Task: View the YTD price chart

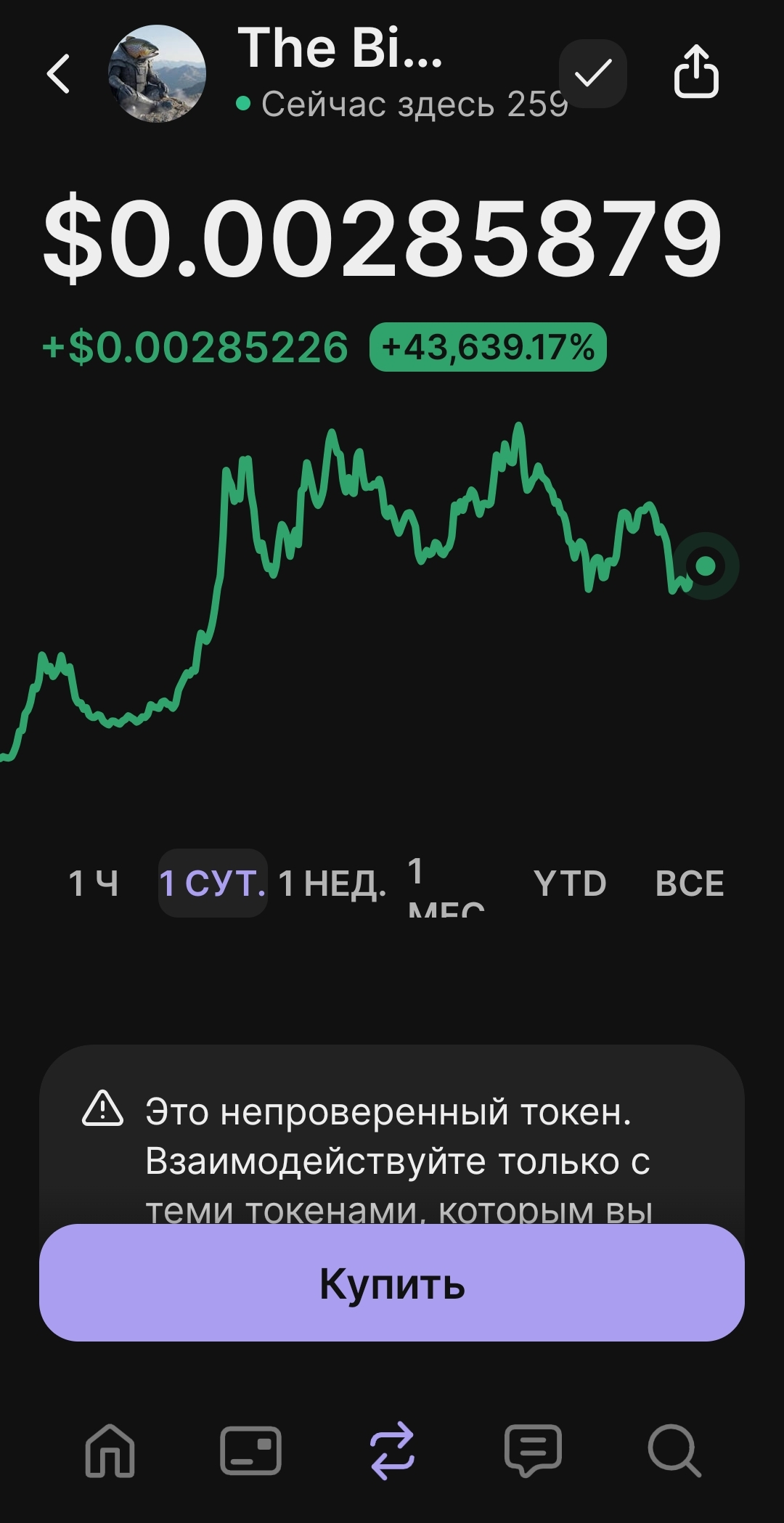Action: [570, 883]
